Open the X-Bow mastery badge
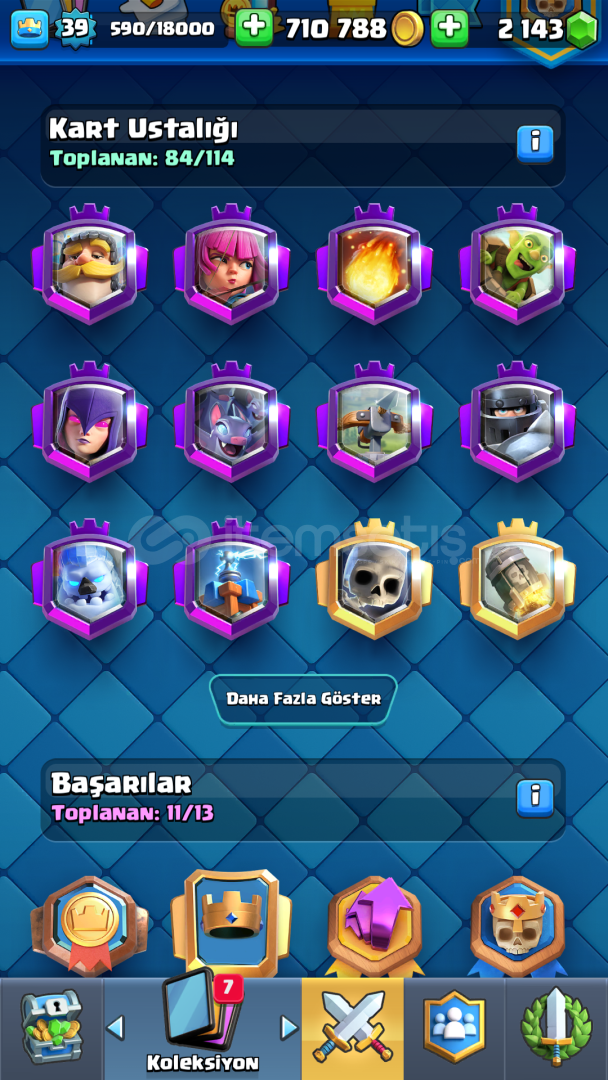This screenshot has height=1080, width=608. click(x=375, y=422)
